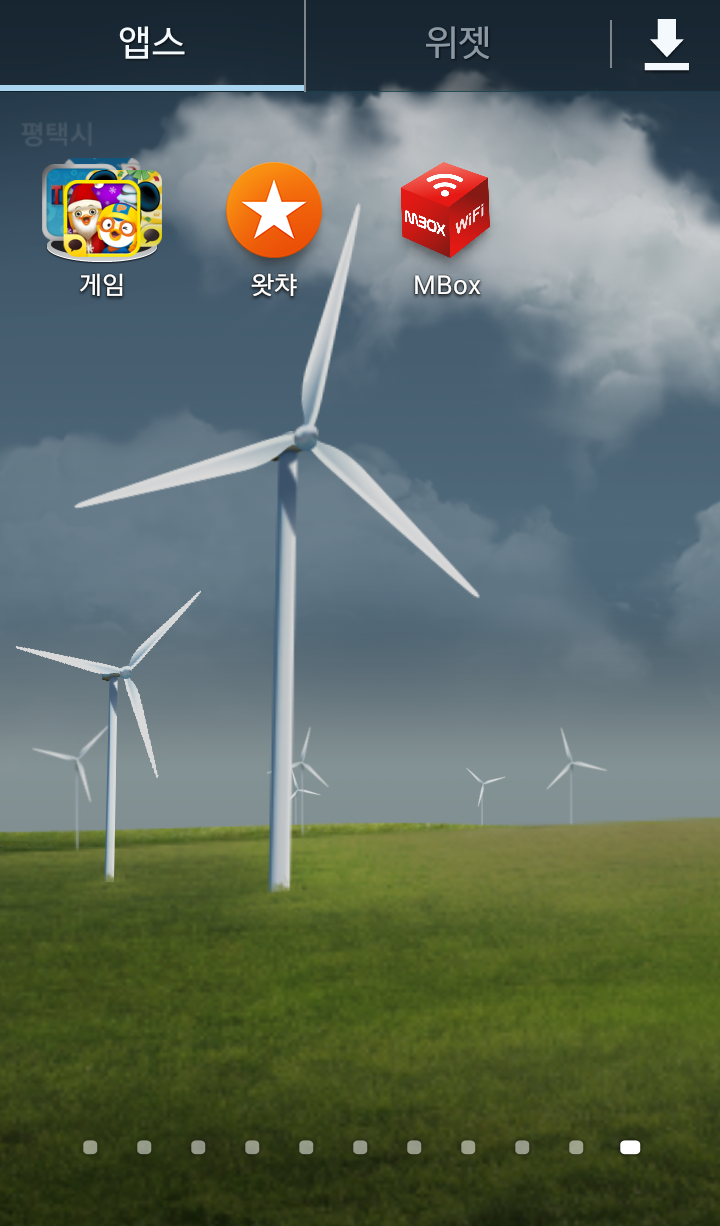Image resolution: width=720 pixels, height=1226 pixels.
Task: Jump to the first page indicator dot
Action: click(90, 1147)
